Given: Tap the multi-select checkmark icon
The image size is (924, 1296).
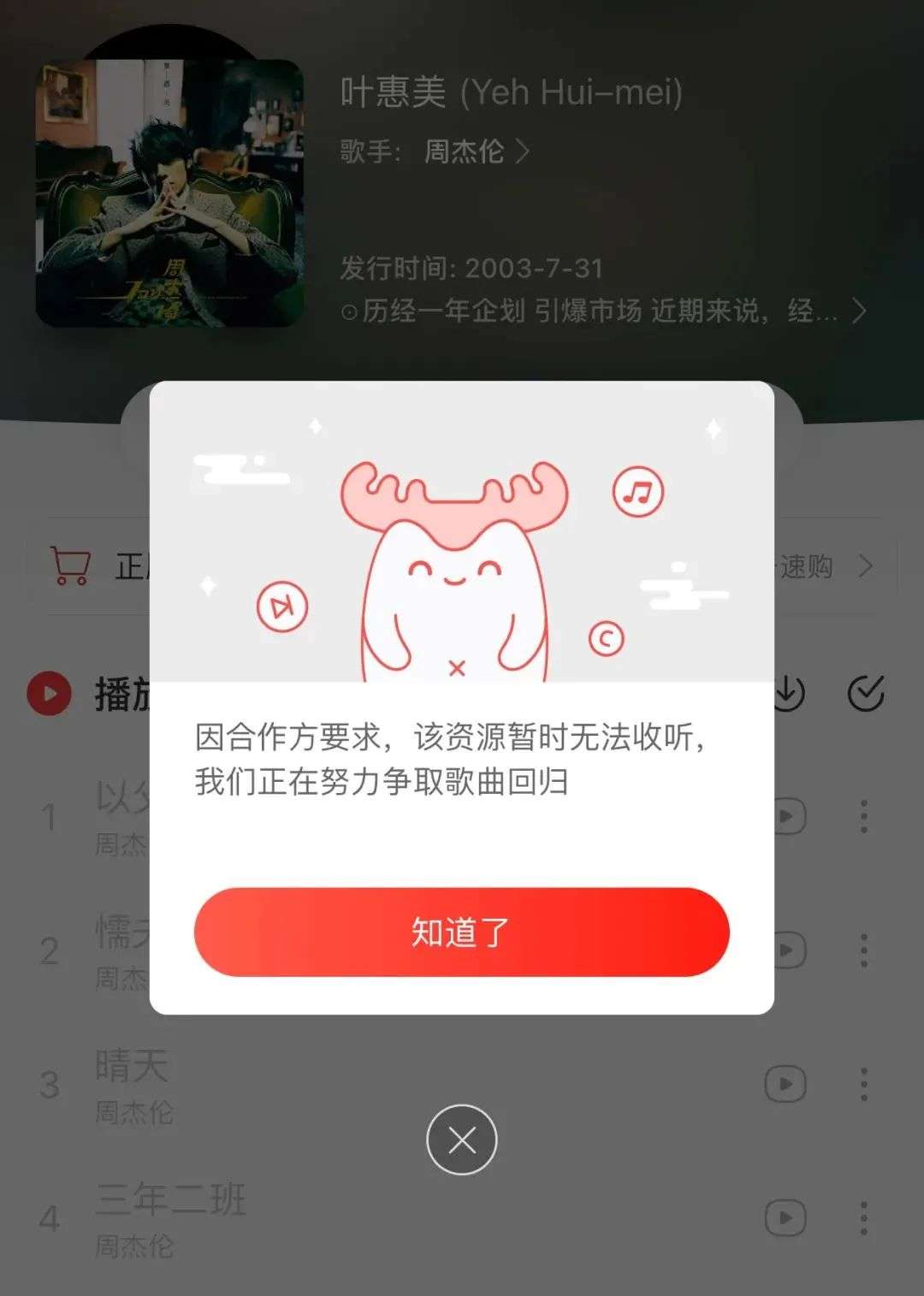Looking at the screenshot, I should (x=865, y=693).
